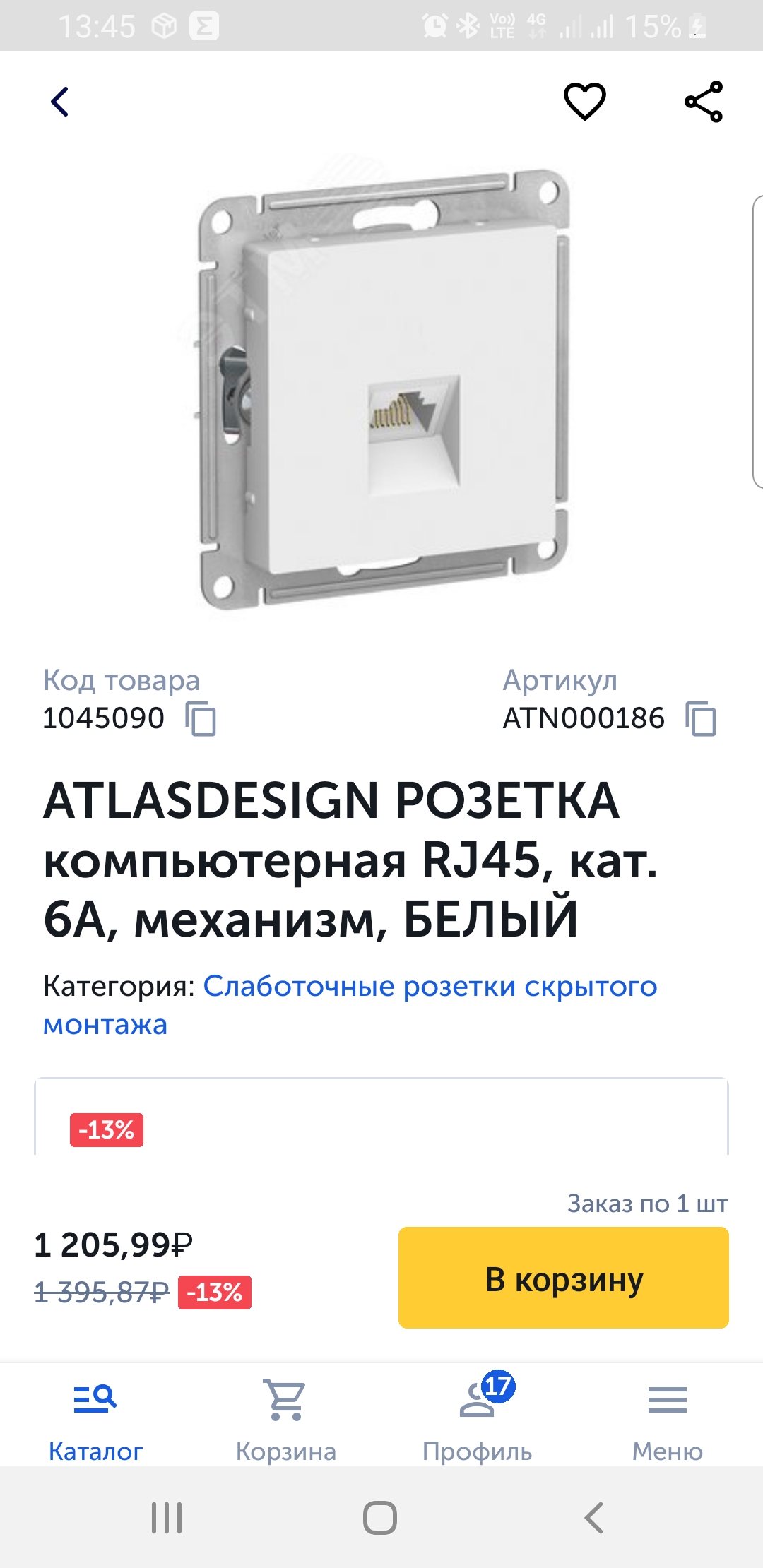Add product to favorites with heart icon
Viewport: 763px width, 1568px height.
pos(584,102)
